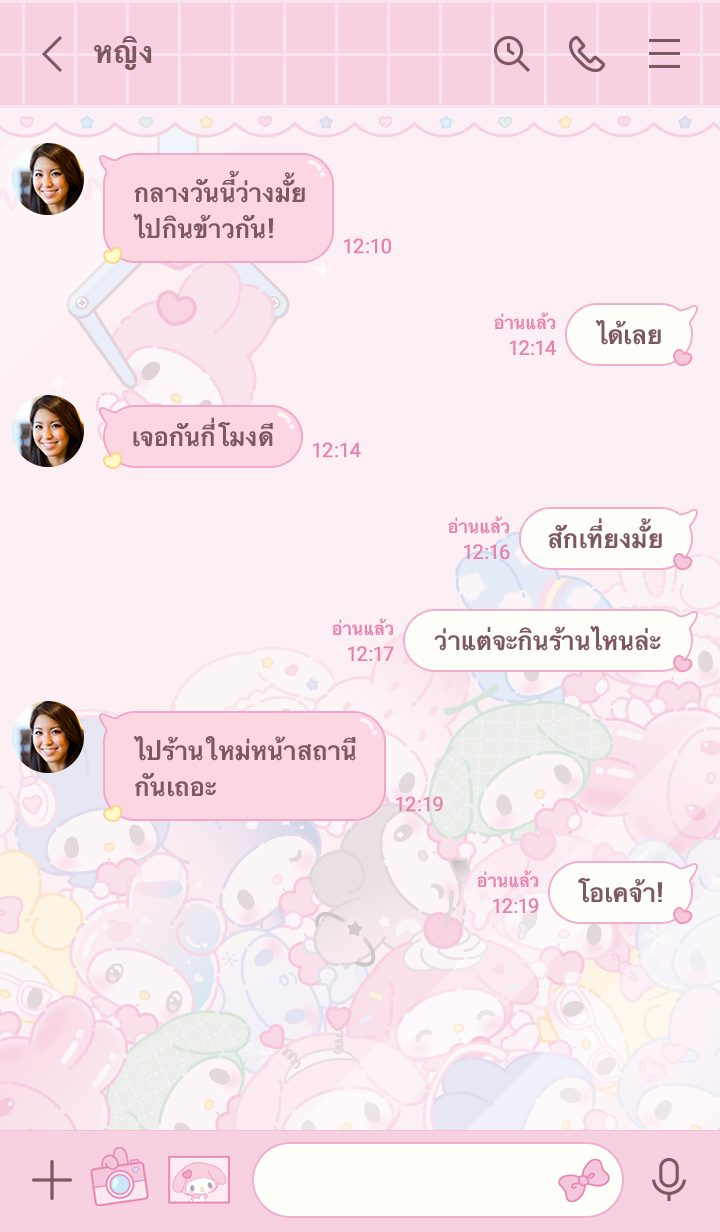Launch the camera to take a photo
The image size is (720, 1232).
(119, 1179)
